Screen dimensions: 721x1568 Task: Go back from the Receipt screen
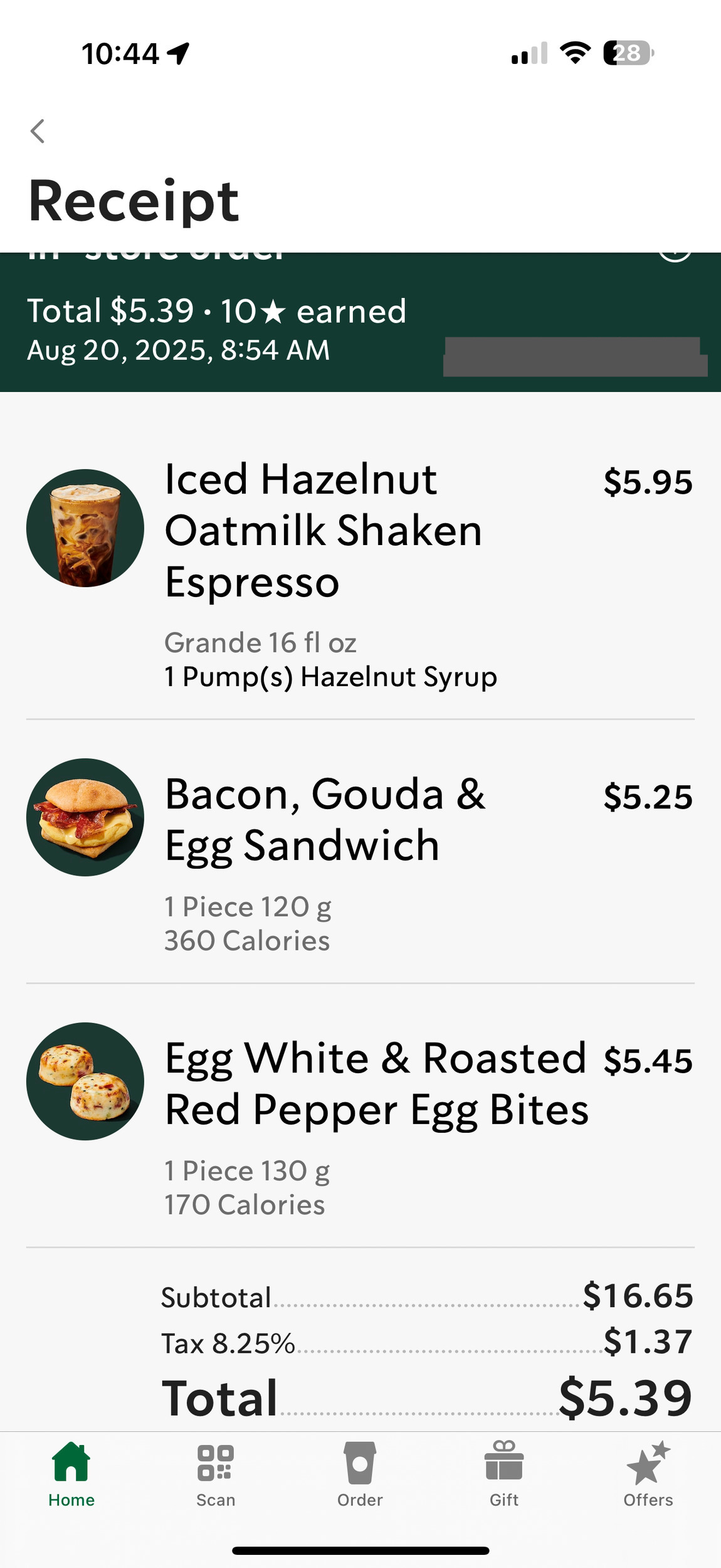pos(38,131)
